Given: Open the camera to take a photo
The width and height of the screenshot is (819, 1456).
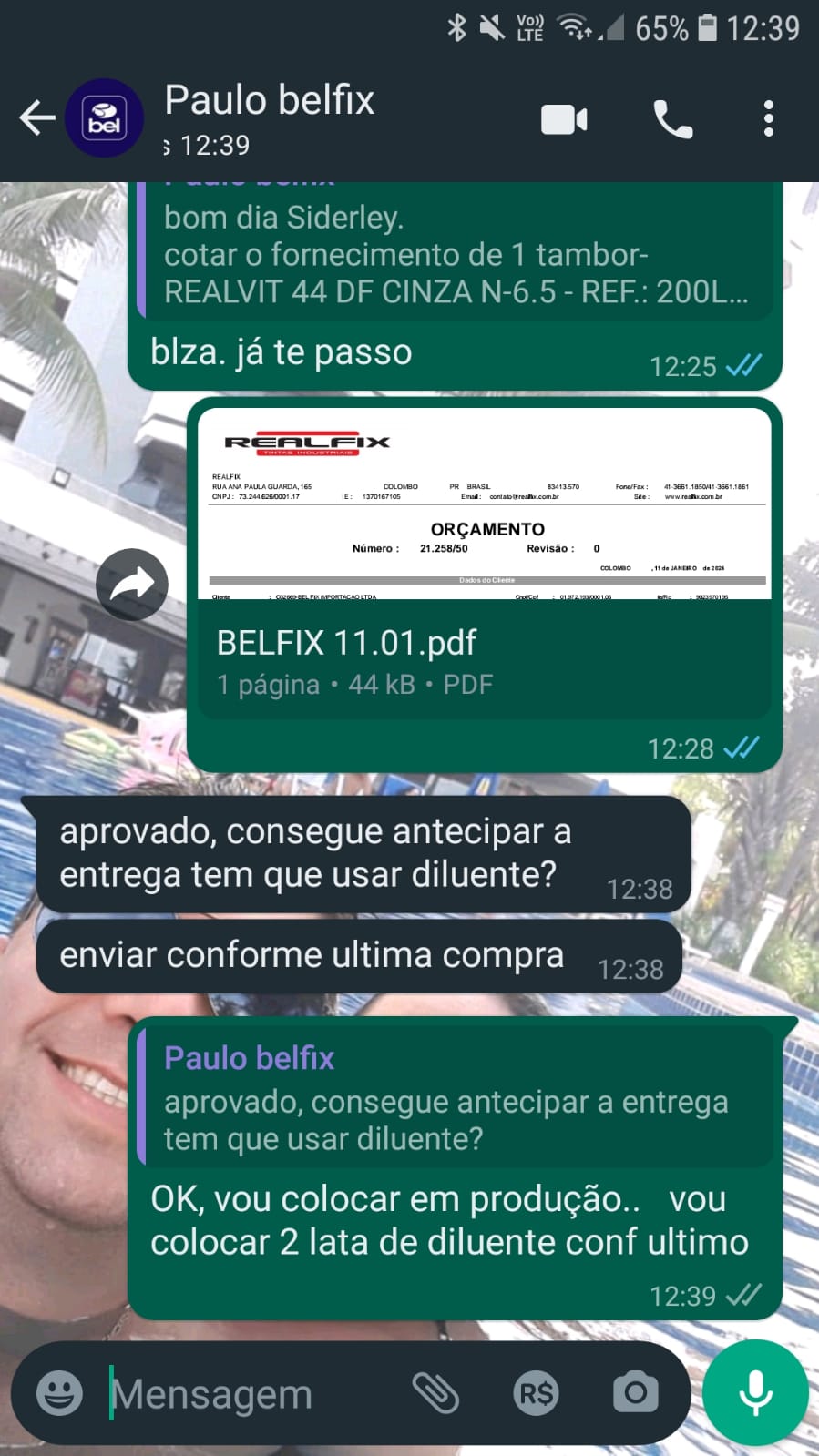Looking at the screenshot, I should click(x=635, y=1393).
